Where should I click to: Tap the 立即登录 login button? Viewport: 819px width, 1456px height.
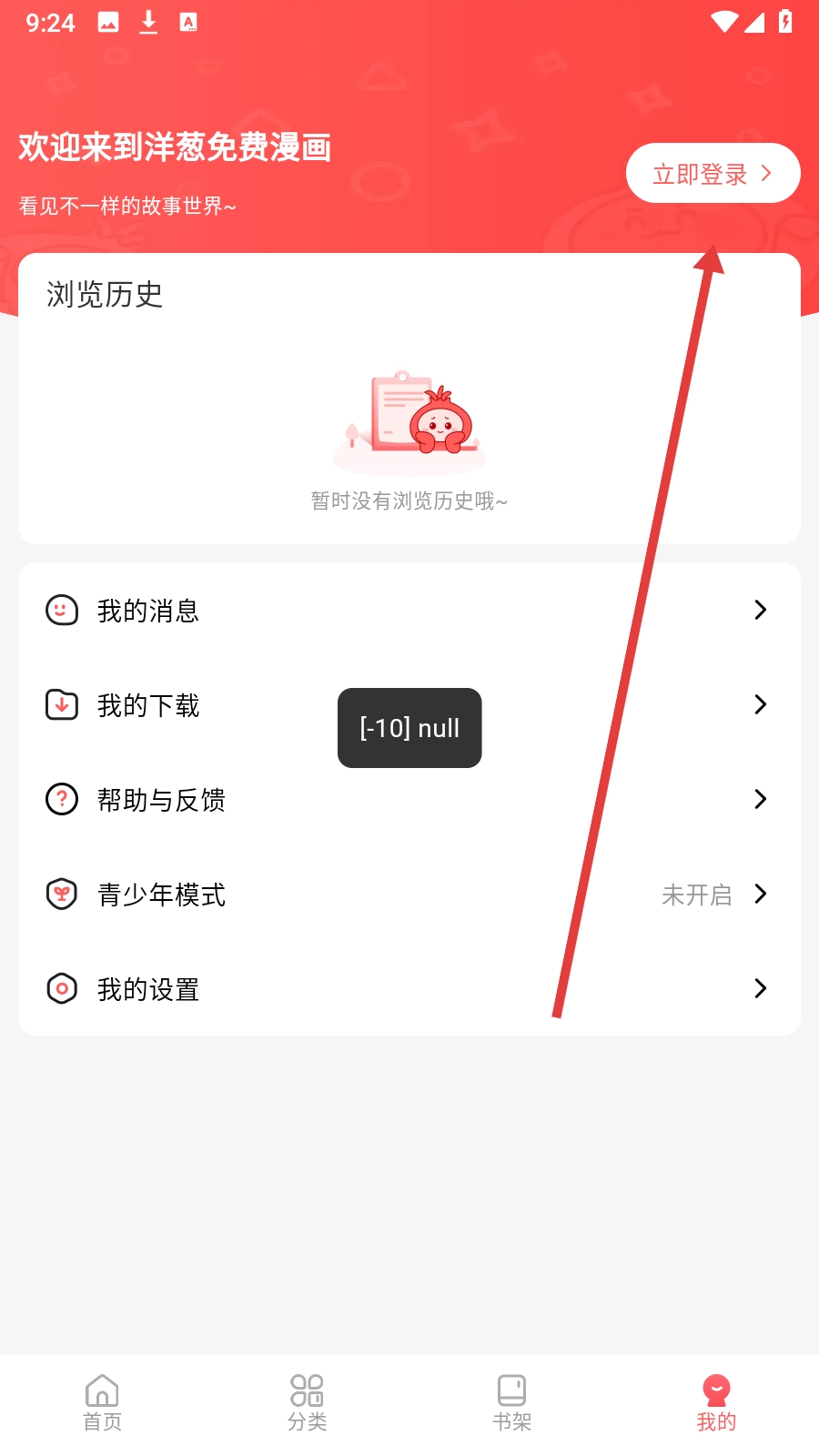pos(712,173)
